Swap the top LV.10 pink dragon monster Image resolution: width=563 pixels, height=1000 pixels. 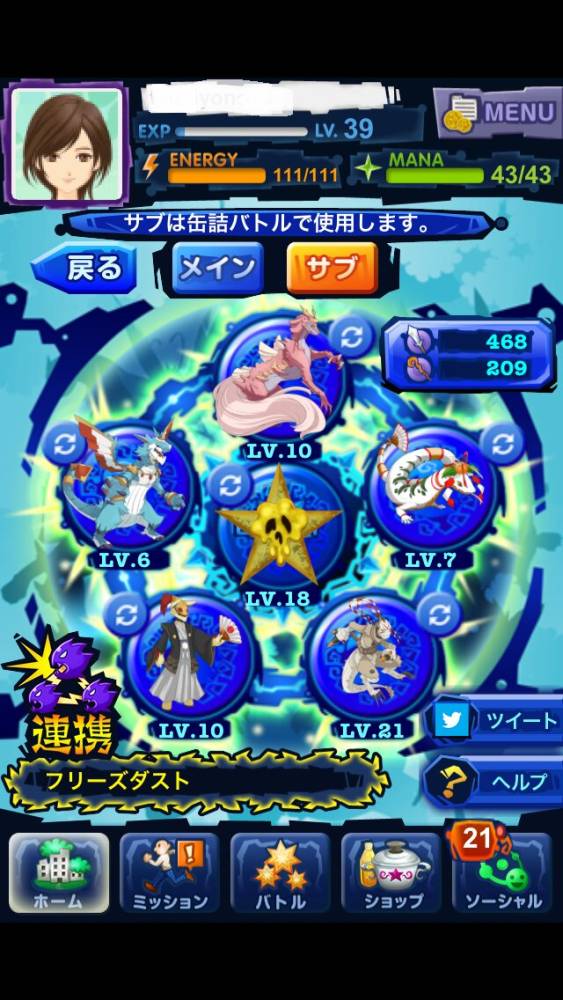click(352, 337)
